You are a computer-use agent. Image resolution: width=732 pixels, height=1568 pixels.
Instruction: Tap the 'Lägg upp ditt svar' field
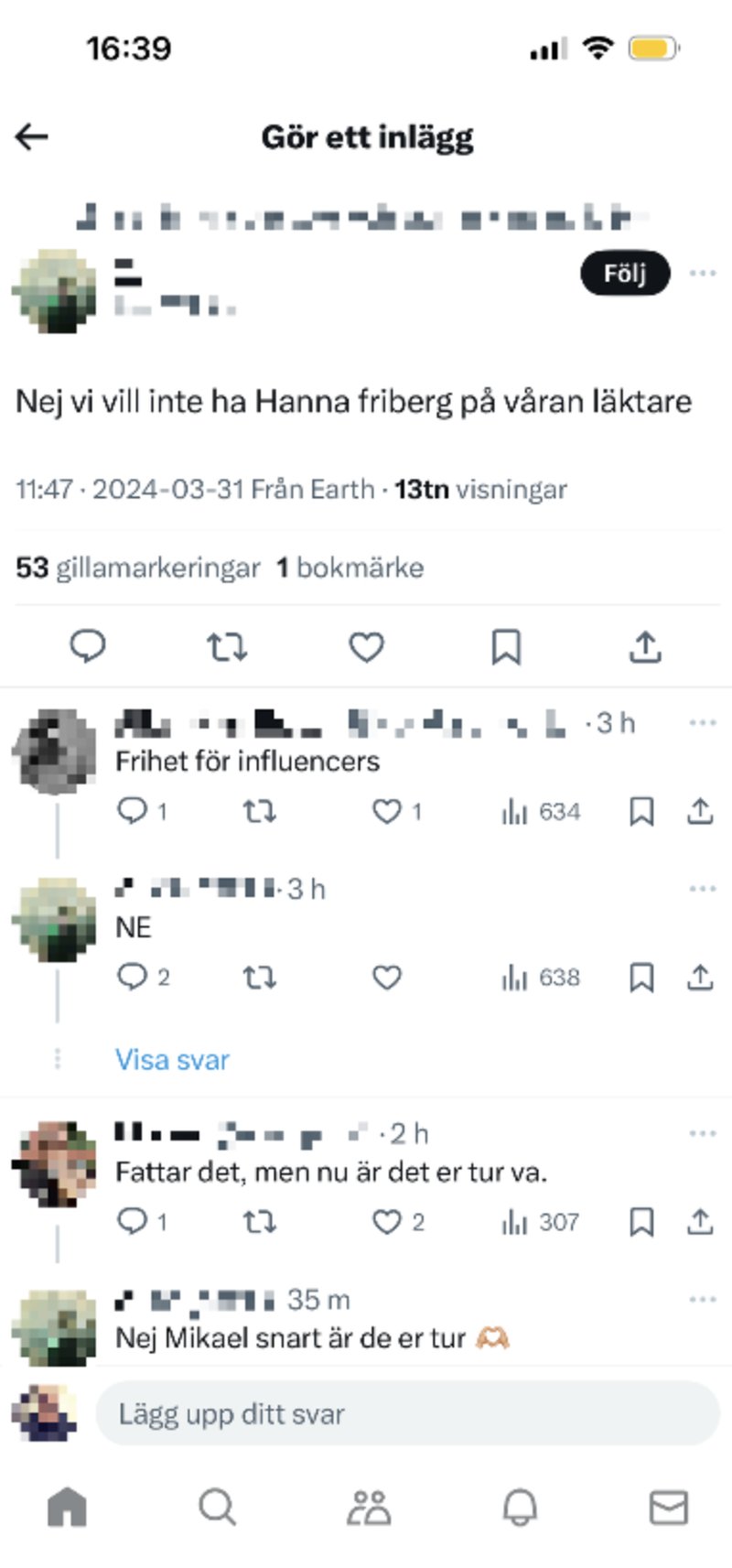point(407,1413)
